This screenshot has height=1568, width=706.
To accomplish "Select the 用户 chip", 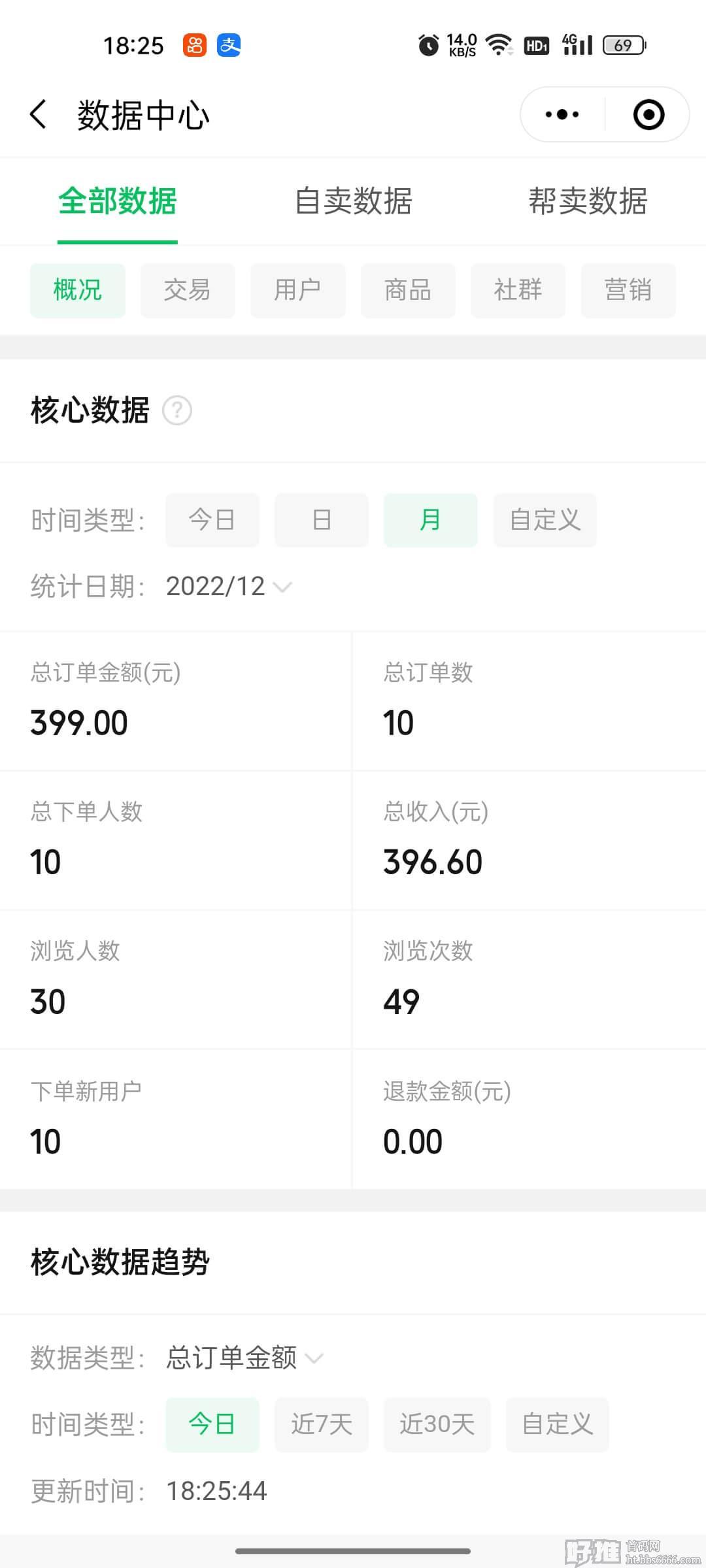I will (x=297, y=290).
